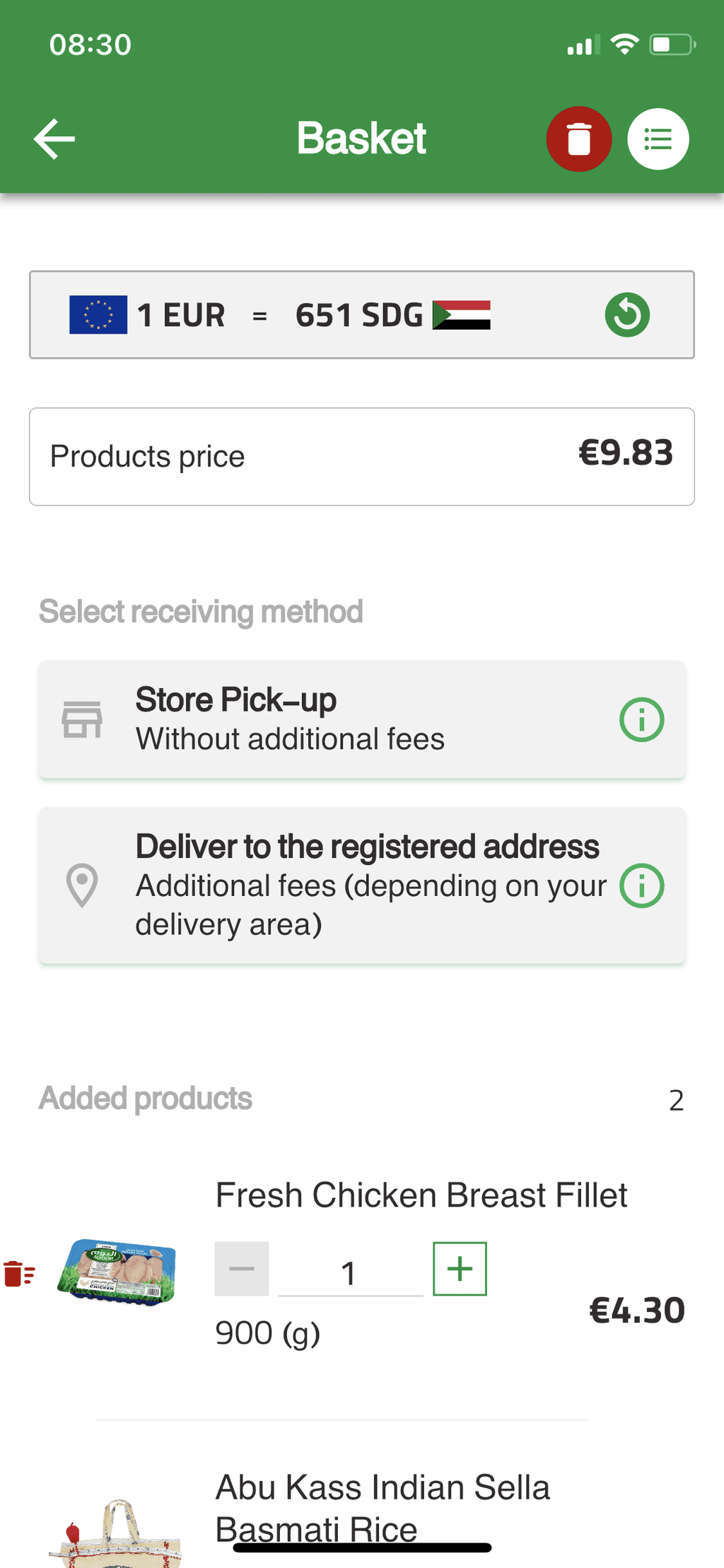Empty the basket with the red trash button

[579, 139]
